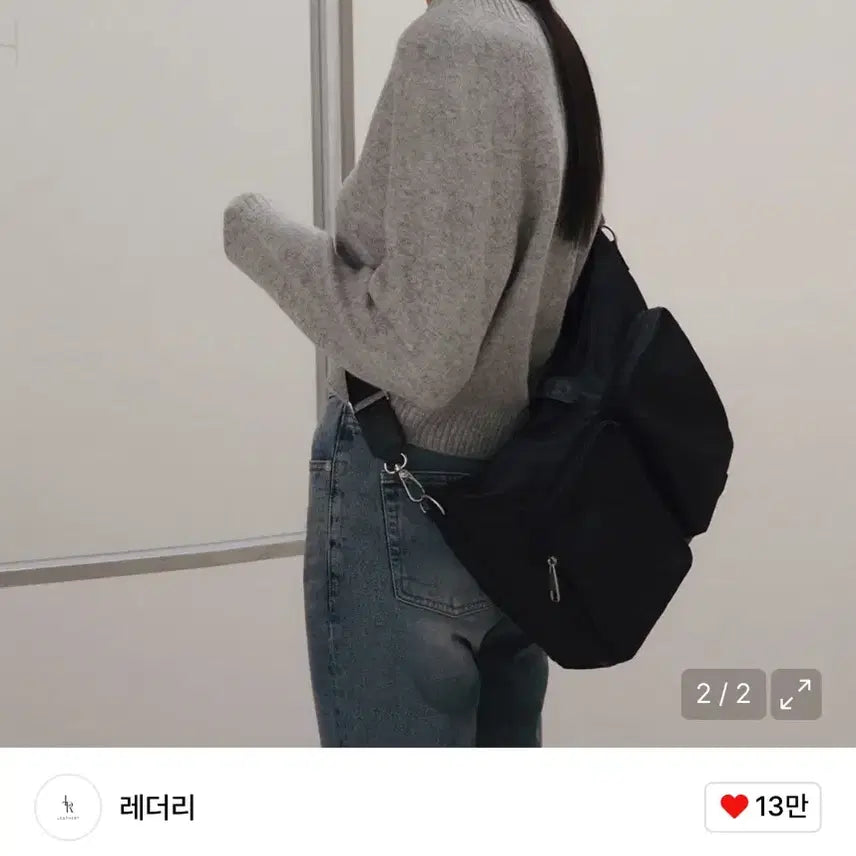Open the 레더리 brand page

point(157,806)
